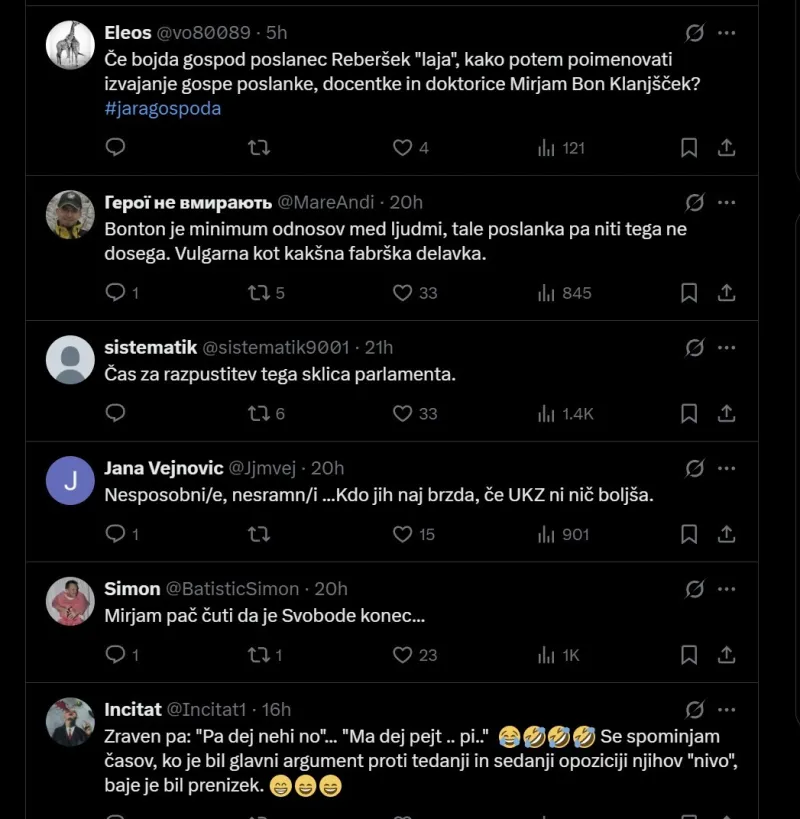Like Eleos's tweet about poslanec Reberšek
Screen dimensions: 800x819
pos(403,147)
